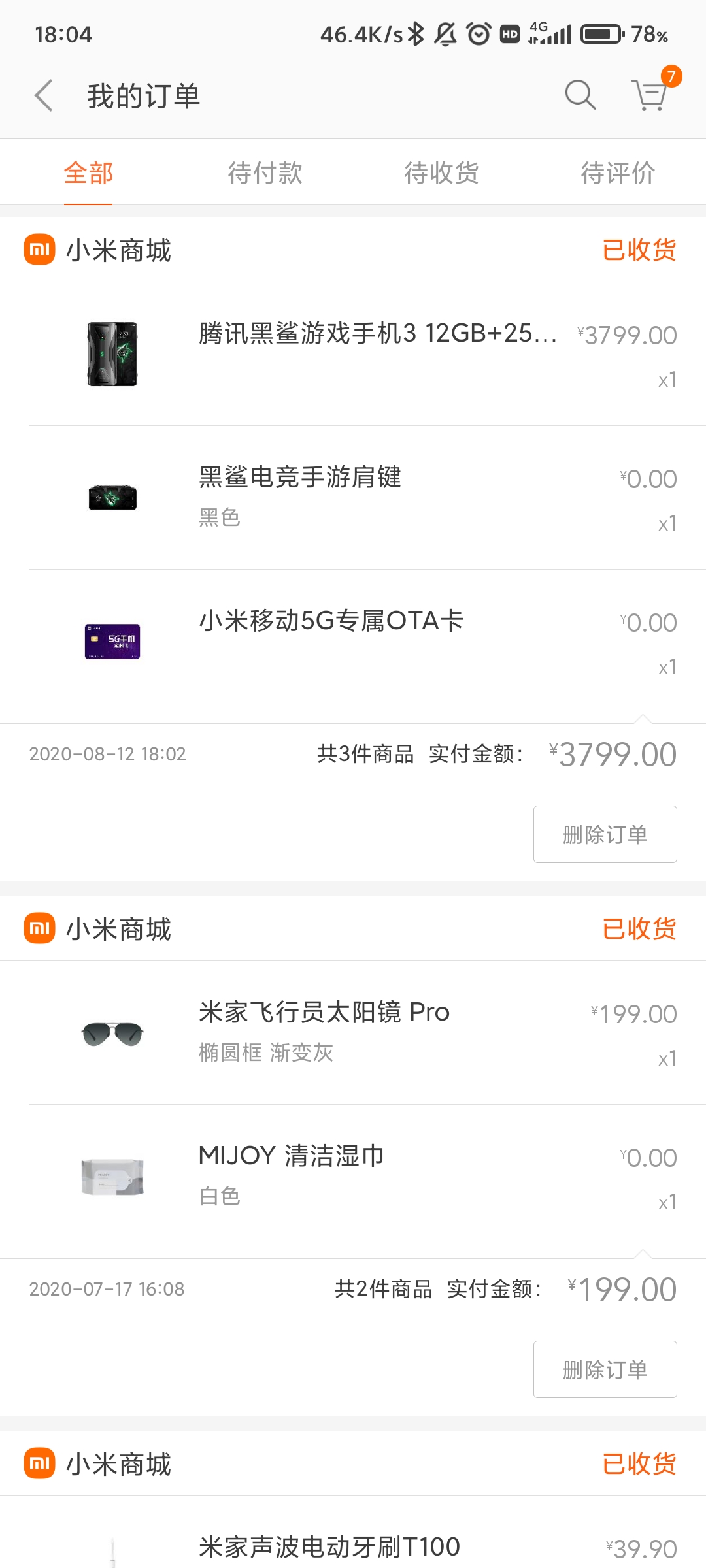Open the search icon
Image resolution: width=706 pixels, height=1568 pixels.
(580, 96)
